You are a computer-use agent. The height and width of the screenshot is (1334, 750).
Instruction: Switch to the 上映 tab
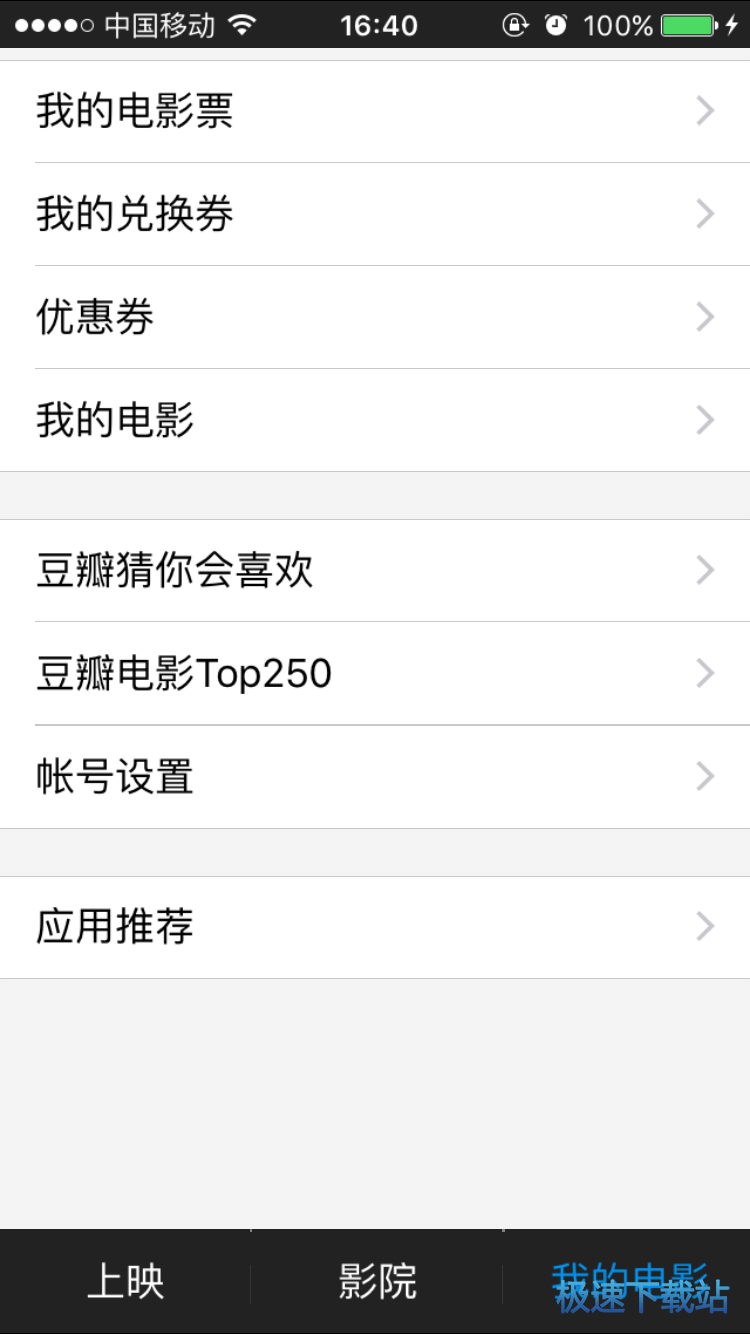pos(125,1282)
